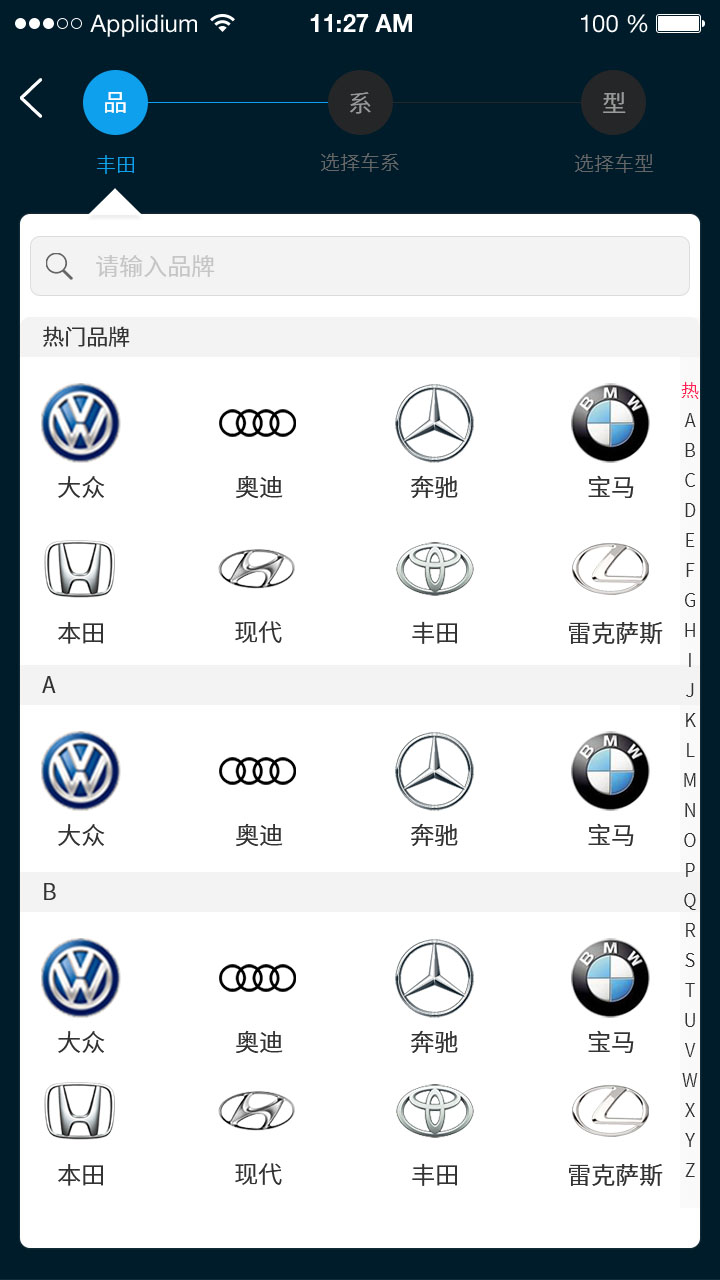Choose the Lexus (雷克萨斯) logo
Screen dimensions: 720x1280
(610, 567)
